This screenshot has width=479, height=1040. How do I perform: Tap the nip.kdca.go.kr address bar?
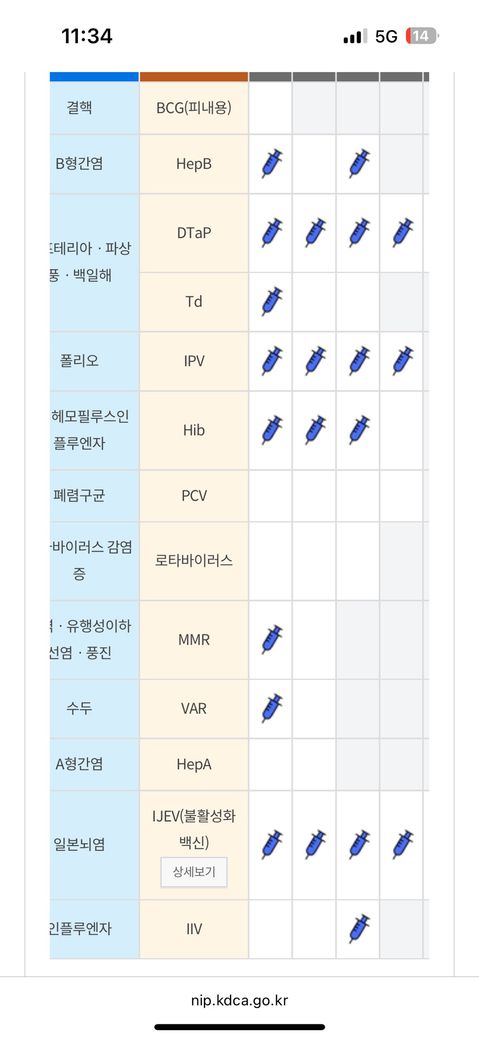240,1000
